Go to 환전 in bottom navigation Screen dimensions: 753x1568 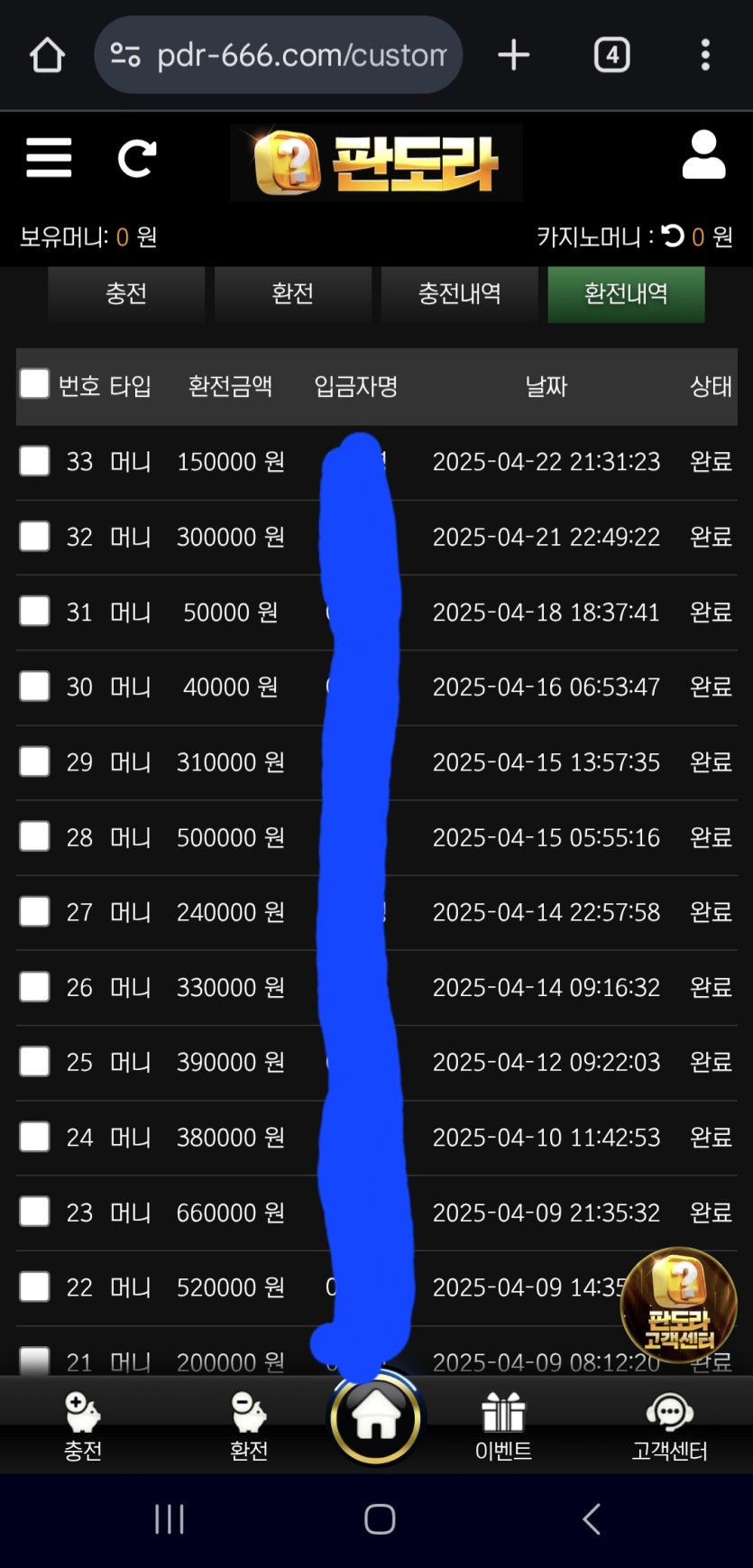tap(248, 1425)
